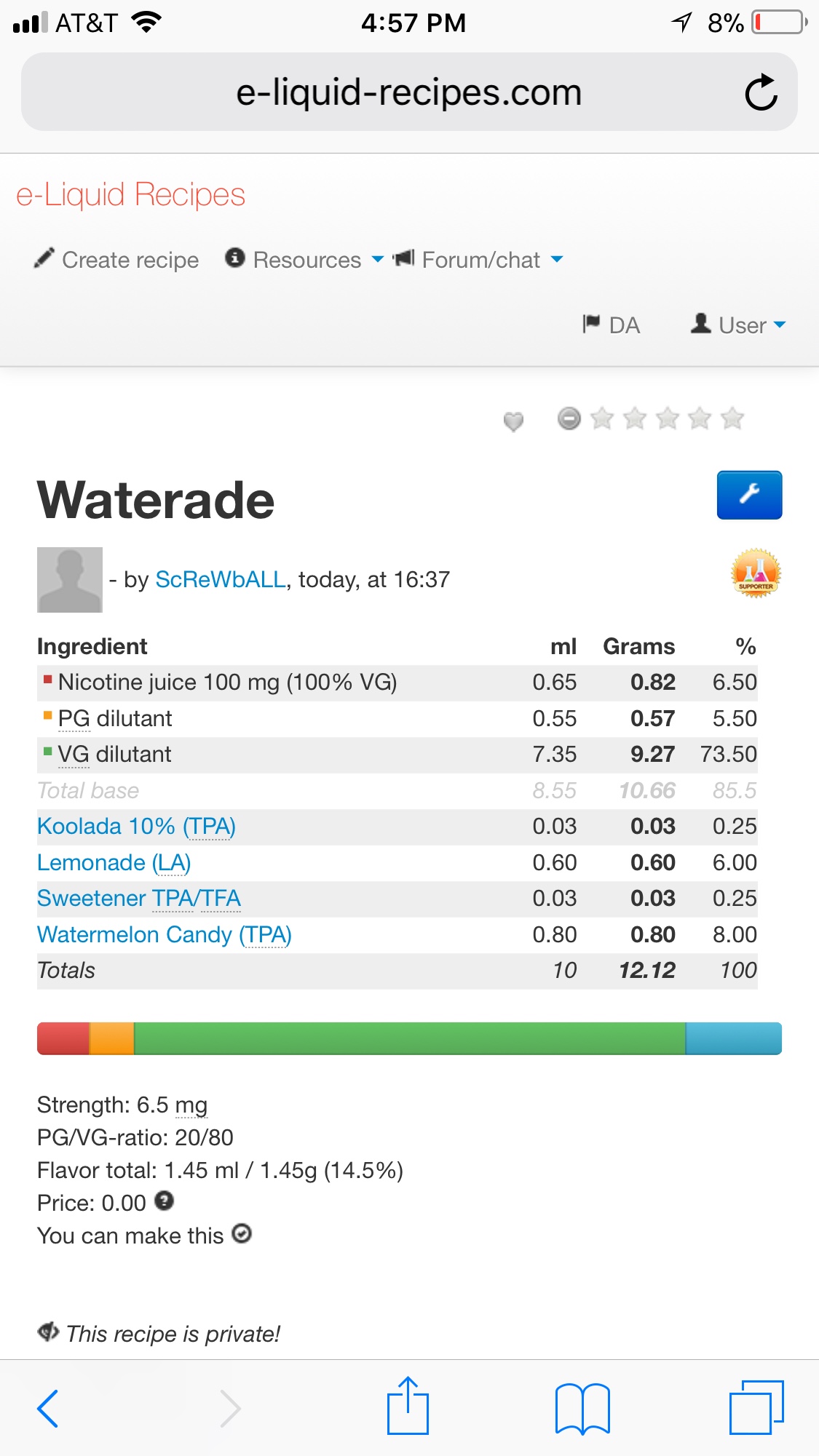
Task: Open Lemonade (LA) flavor page
Action: (x=114, y=863)
